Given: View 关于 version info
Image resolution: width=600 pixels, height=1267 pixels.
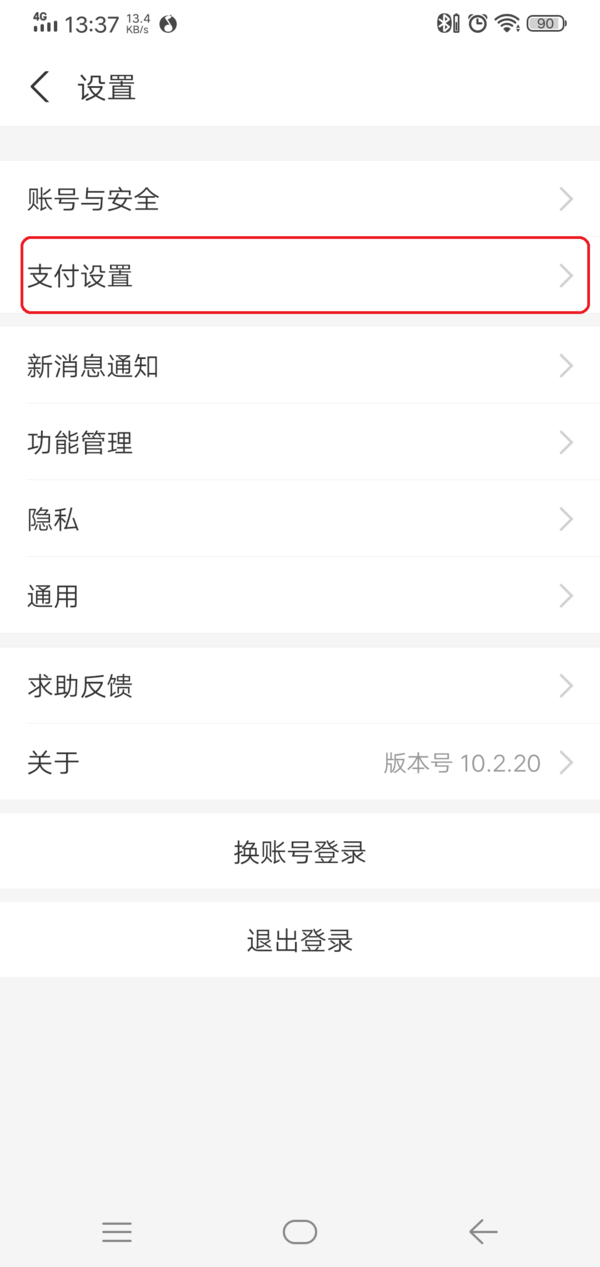Looking at the screenshot, I should click(300, 763).
